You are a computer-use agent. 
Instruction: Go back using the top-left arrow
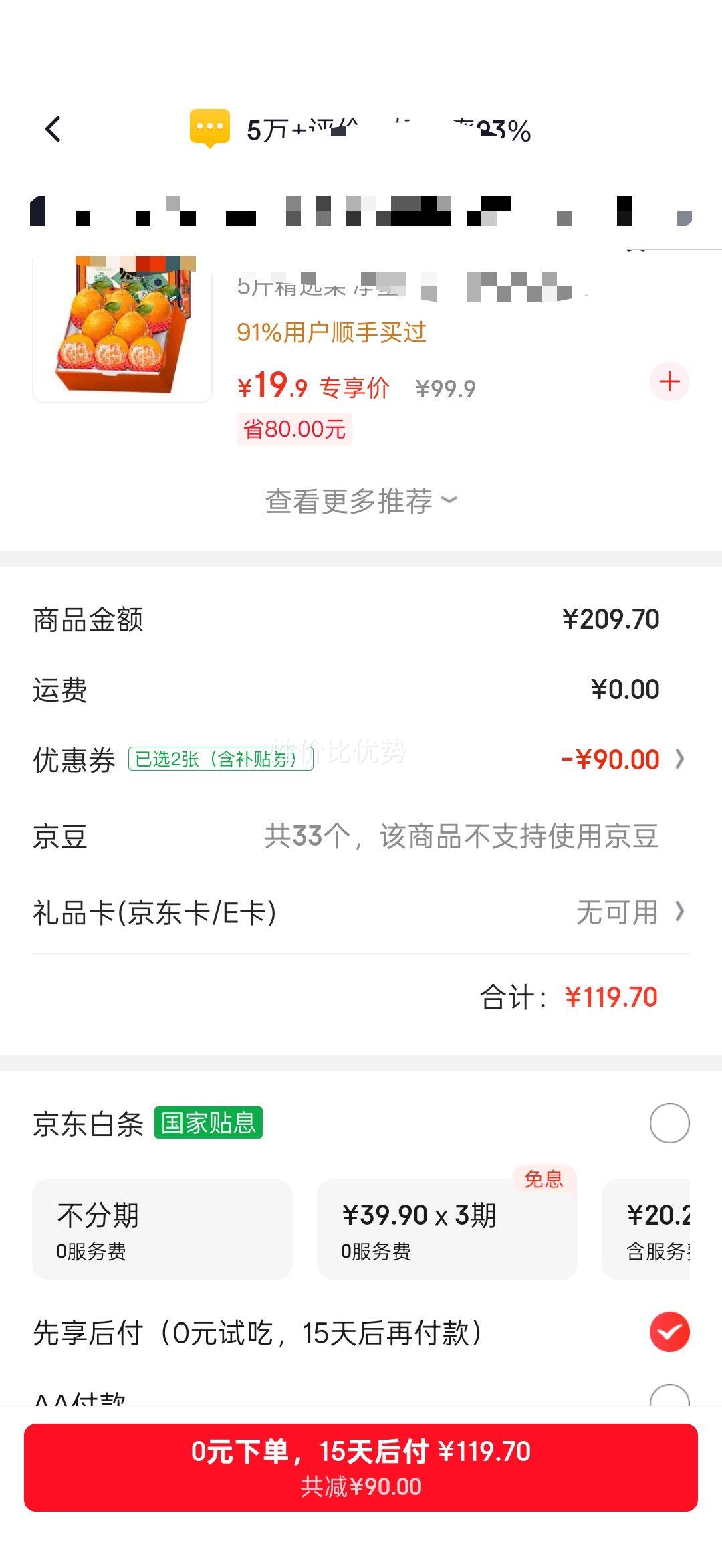tap(53, 129)
